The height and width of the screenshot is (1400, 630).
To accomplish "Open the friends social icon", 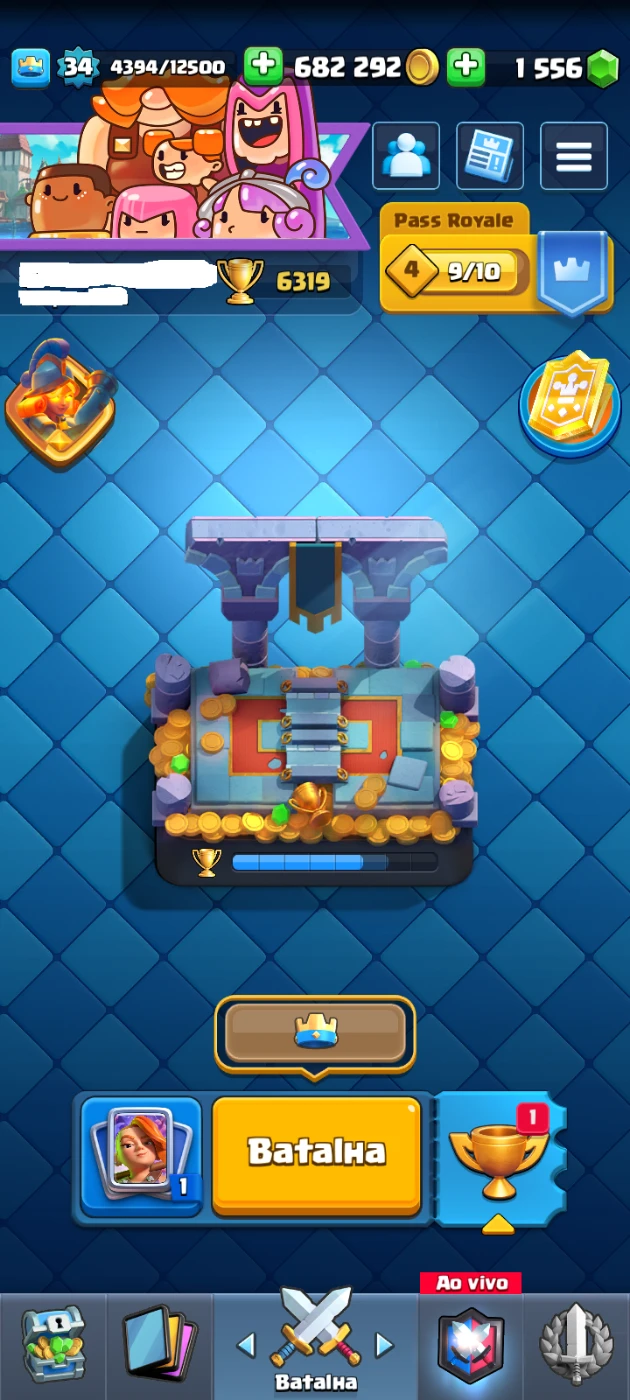I will pyautogui.click(x=406, y=156).
